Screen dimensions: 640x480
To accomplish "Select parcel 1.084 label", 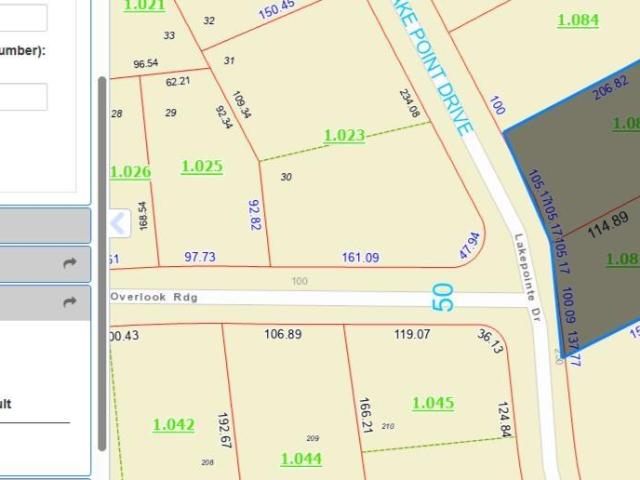I will (x=577, y=20).
